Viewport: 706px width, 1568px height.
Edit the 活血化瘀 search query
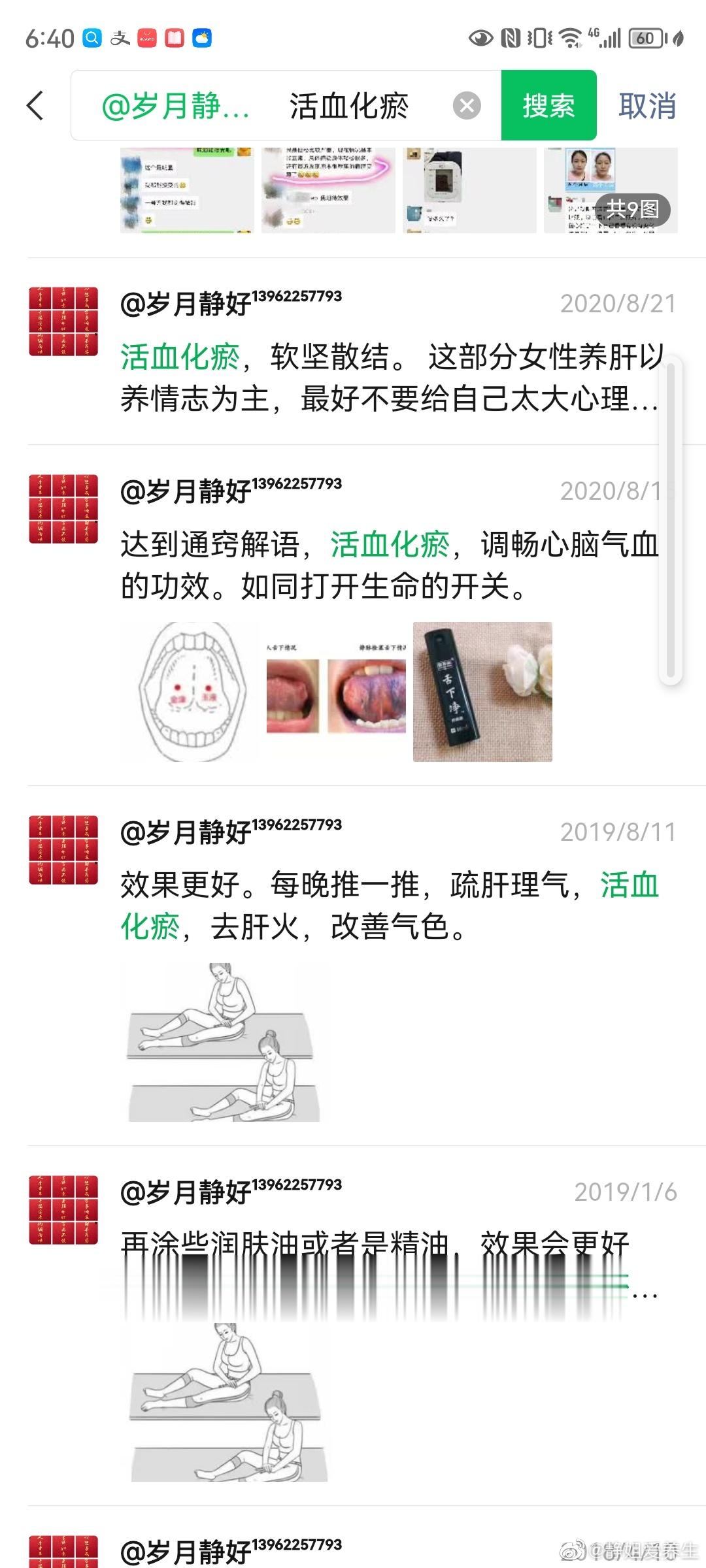click(349, 106)
